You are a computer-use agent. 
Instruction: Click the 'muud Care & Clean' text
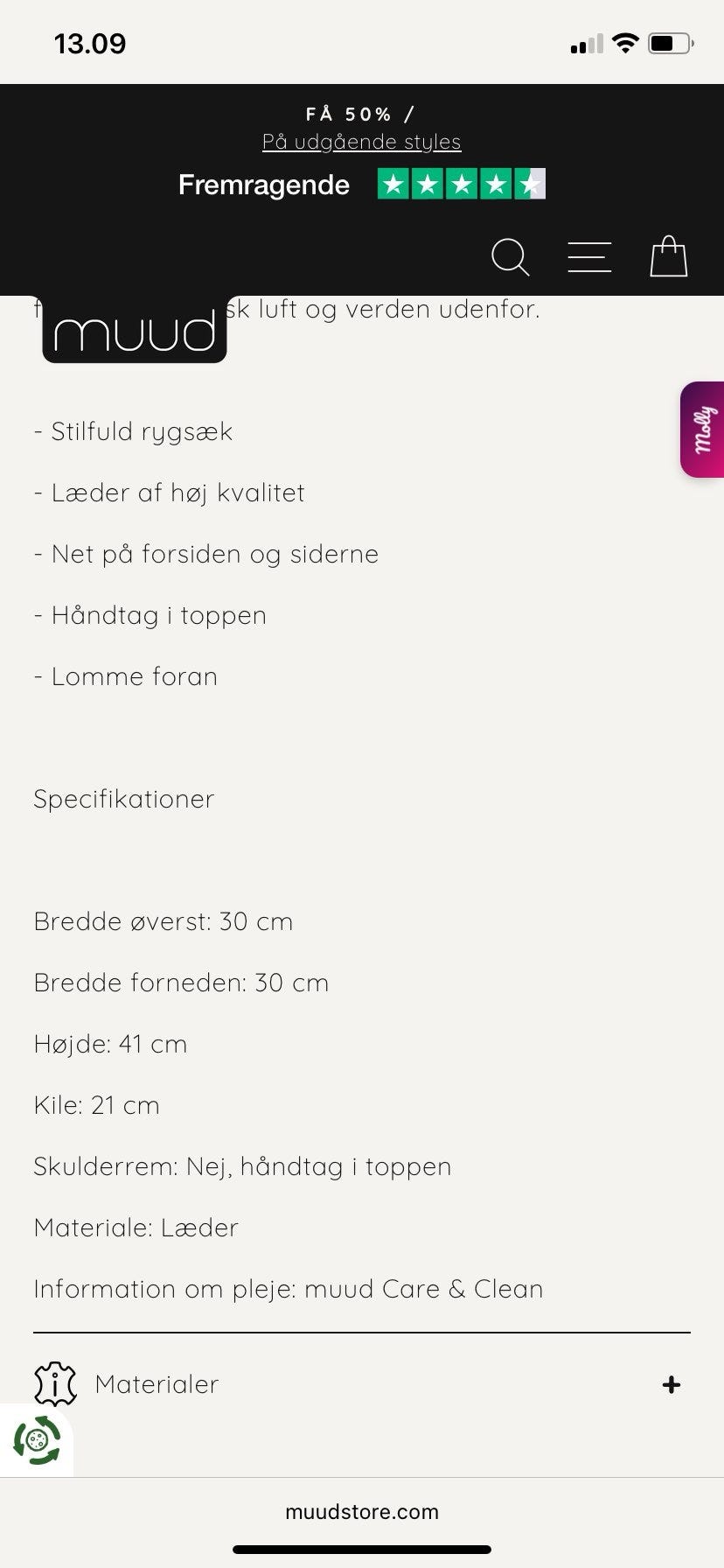tap(422, 1289)
